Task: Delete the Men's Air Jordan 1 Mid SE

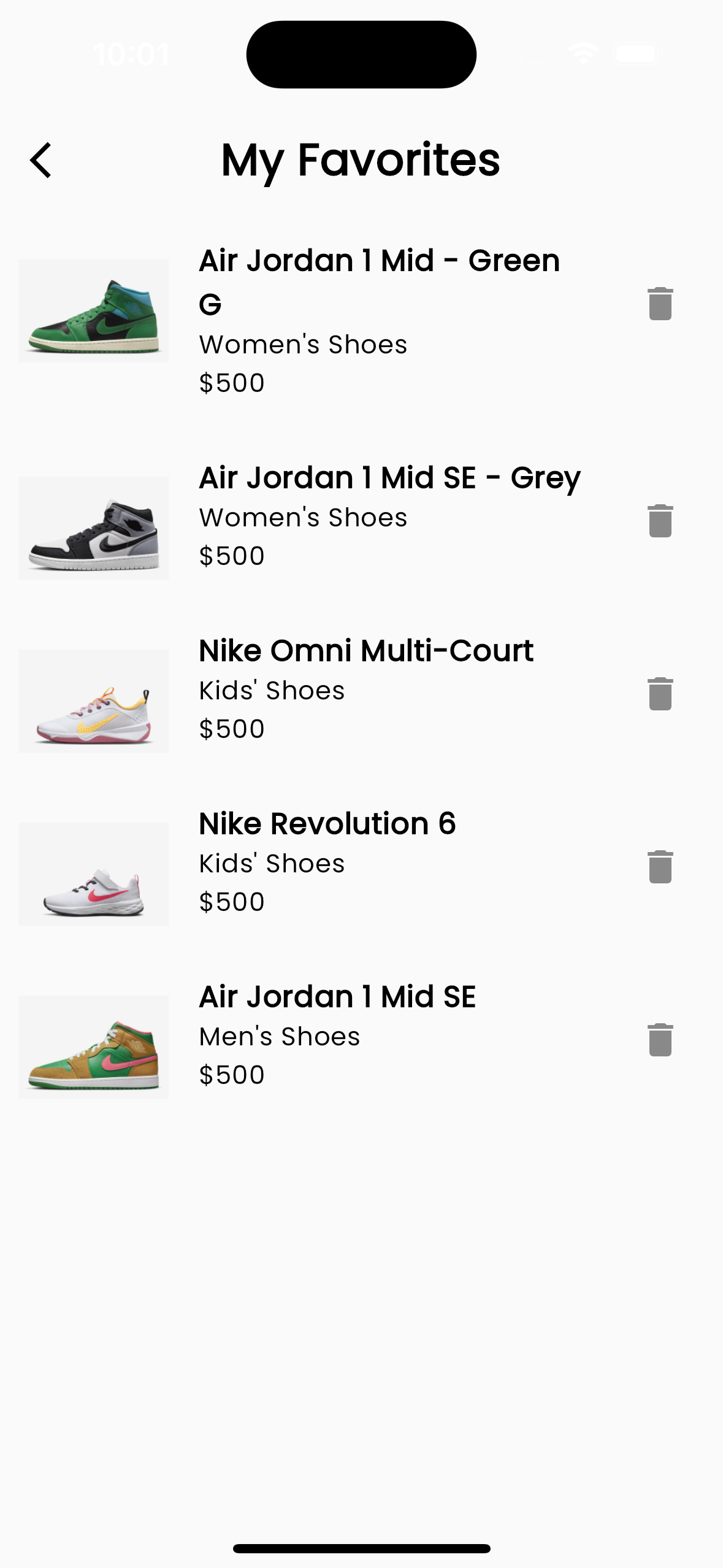Action: [660, 1040]
